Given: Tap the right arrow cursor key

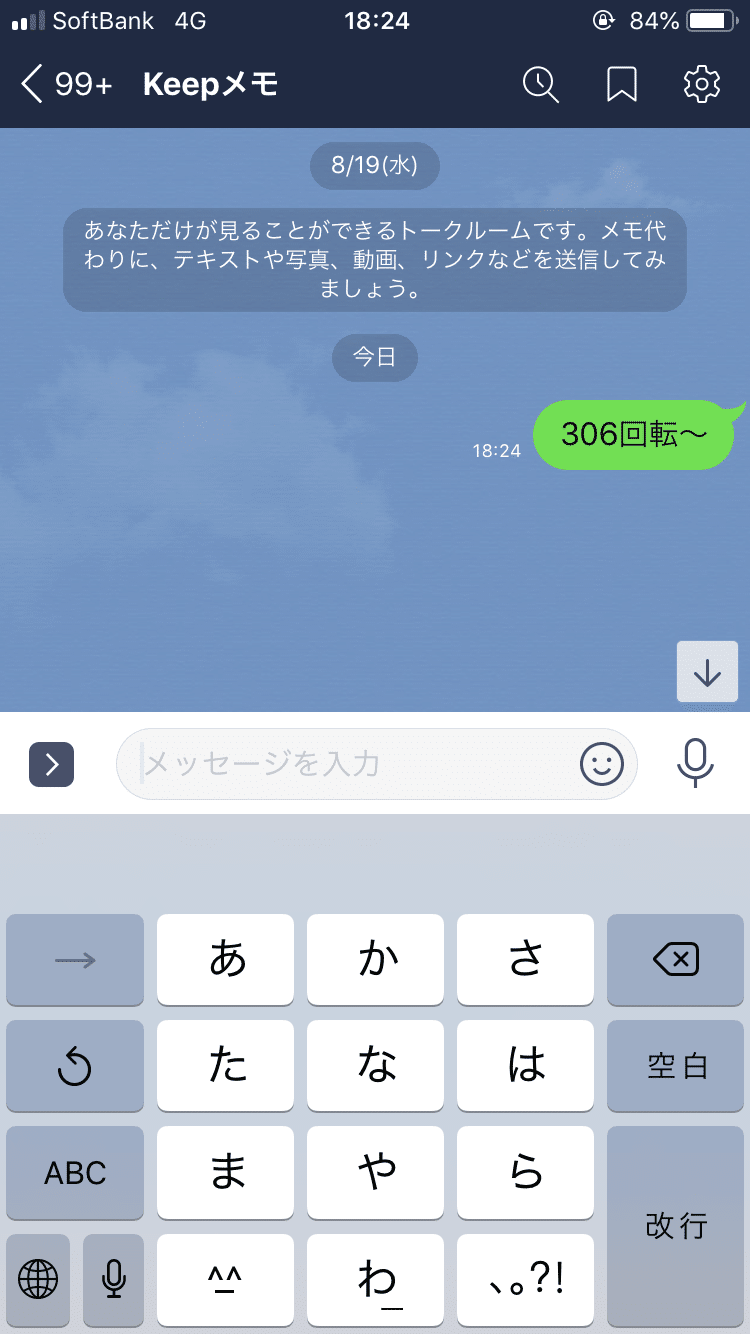Looking at the screenshot, I should [x=74, y=959].
